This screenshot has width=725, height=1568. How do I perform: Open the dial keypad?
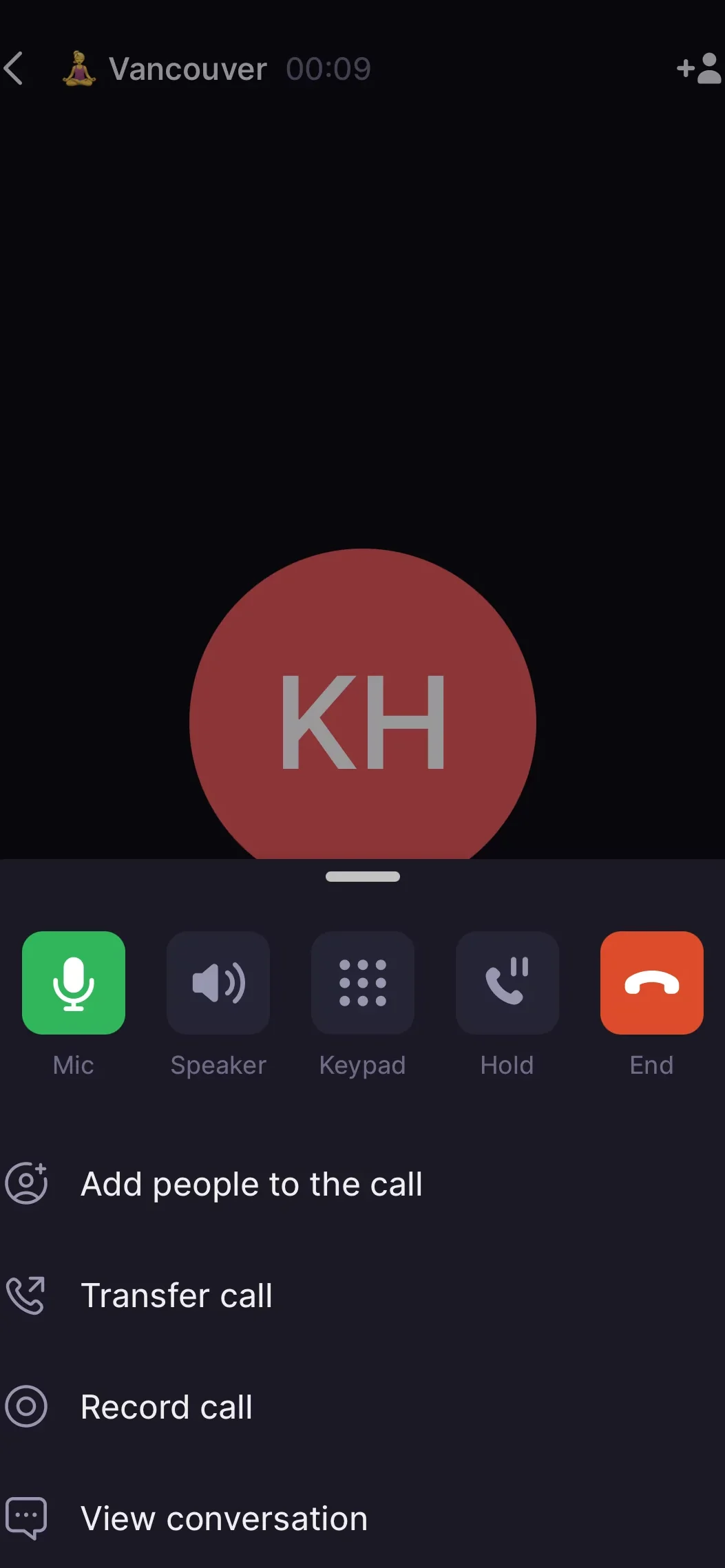(363, 982)
